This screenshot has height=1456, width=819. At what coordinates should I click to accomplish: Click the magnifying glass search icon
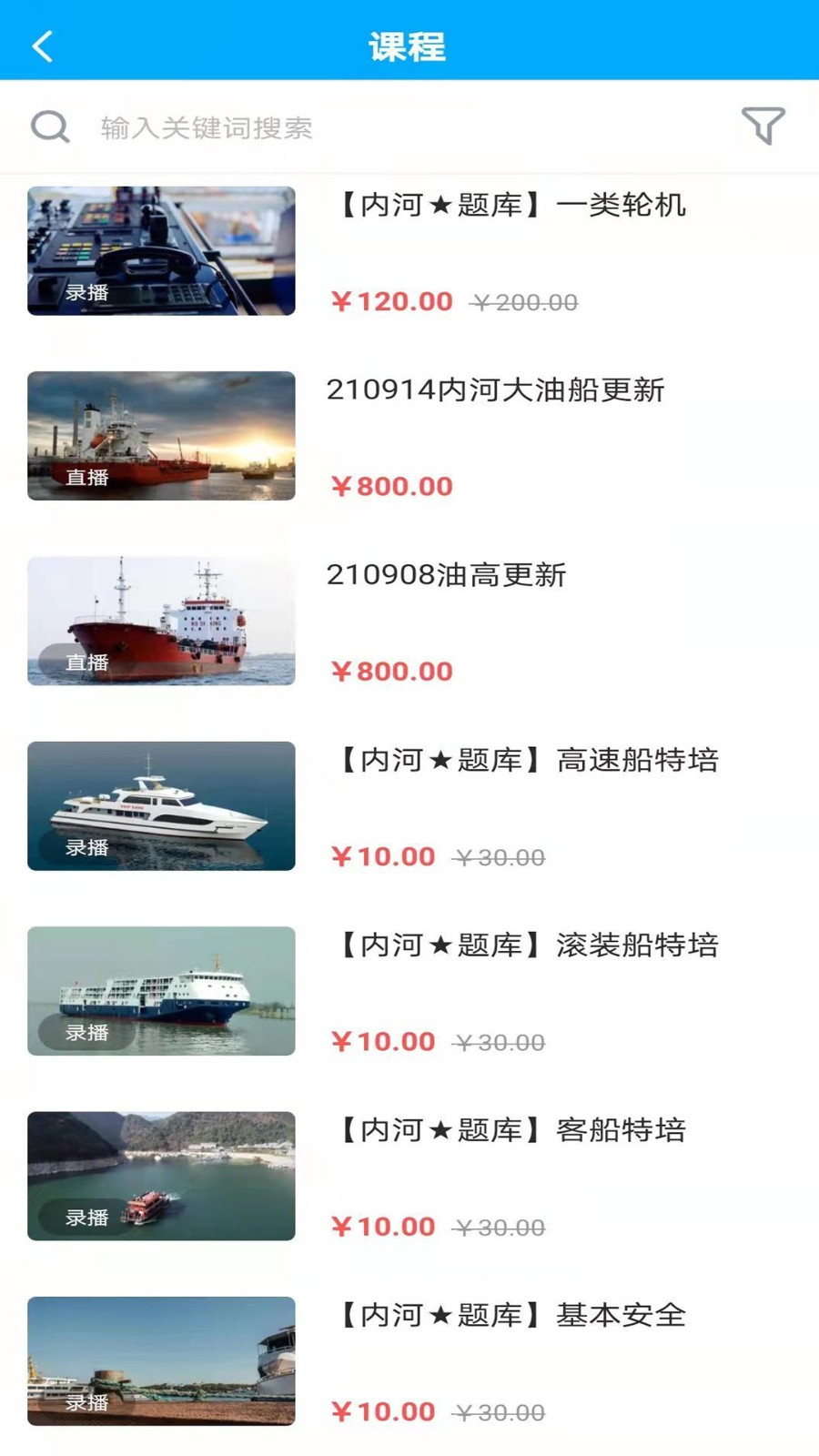coord(50,126)
